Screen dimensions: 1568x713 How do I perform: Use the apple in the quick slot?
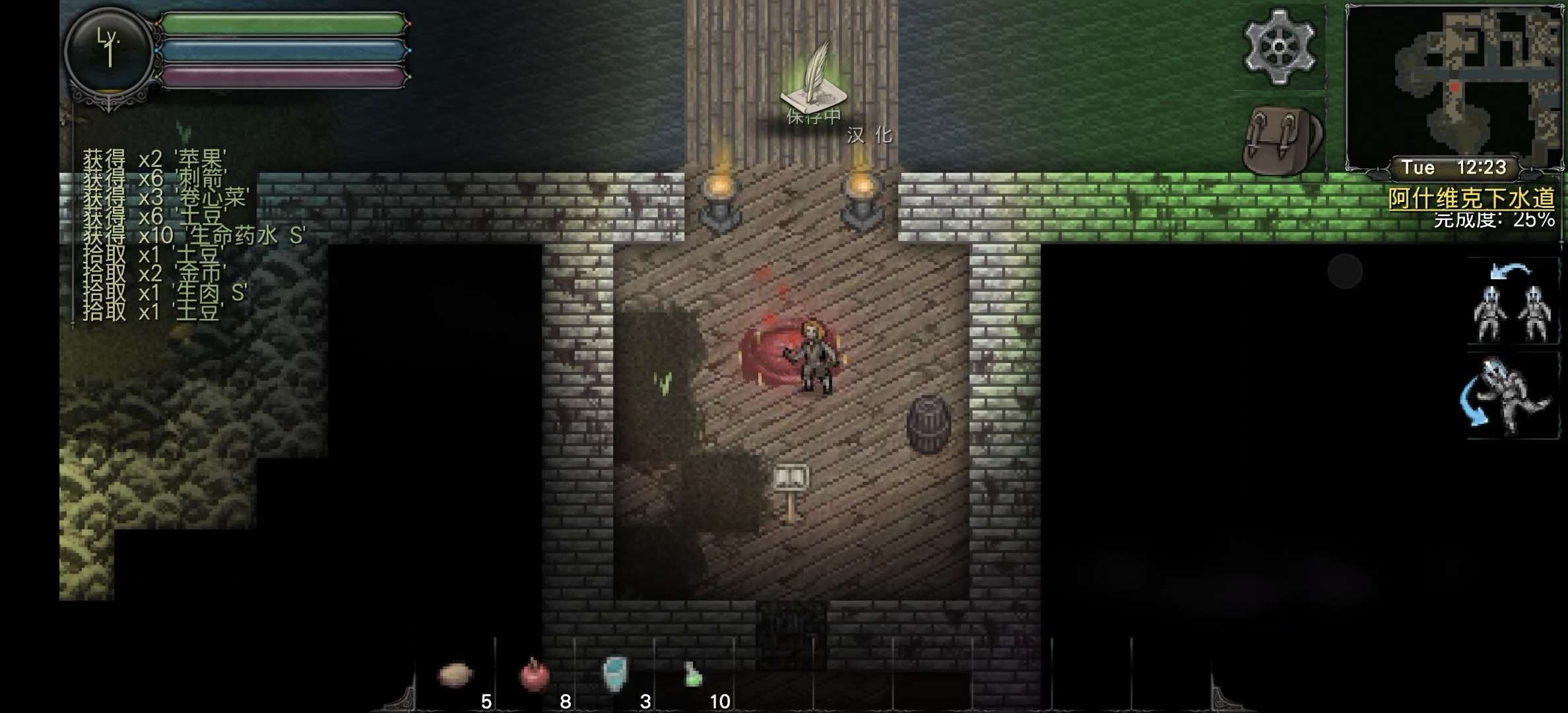click(x=535, y=676)
